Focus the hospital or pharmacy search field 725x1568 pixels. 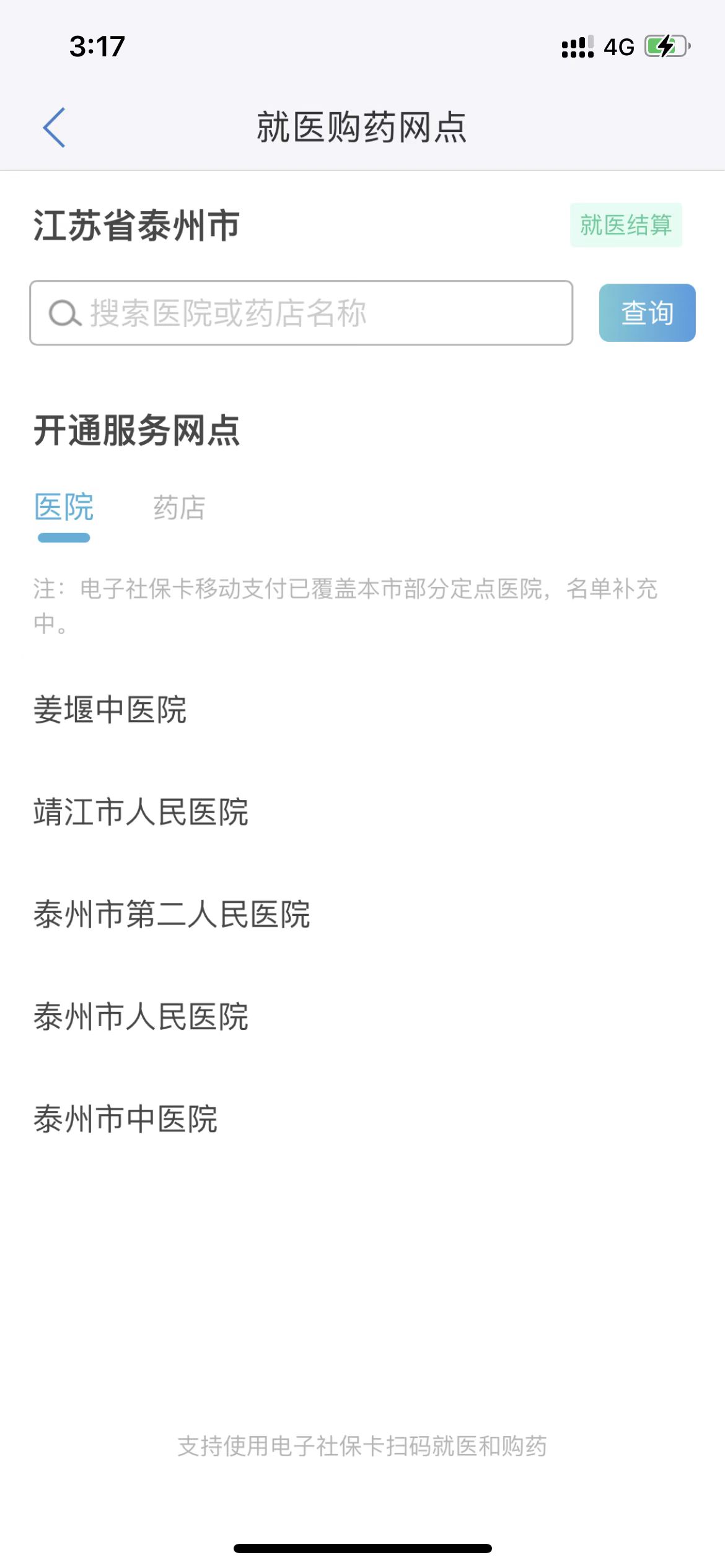(301, 313)
